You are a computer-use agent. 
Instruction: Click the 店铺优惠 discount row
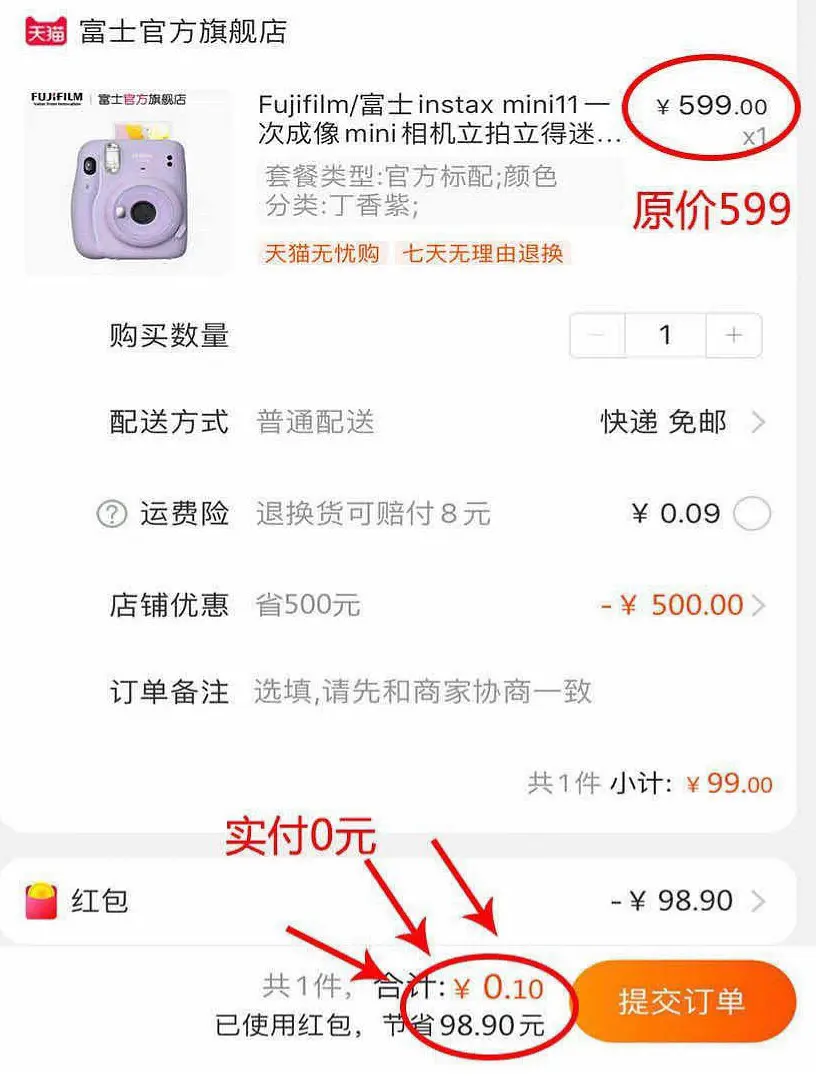coord(169,604)
